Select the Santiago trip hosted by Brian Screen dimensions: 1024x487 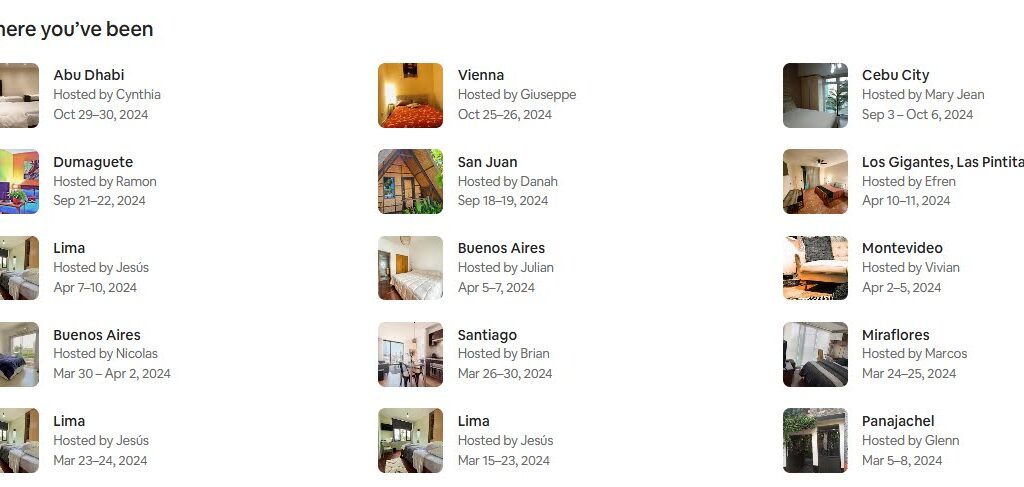click(487, 335)
